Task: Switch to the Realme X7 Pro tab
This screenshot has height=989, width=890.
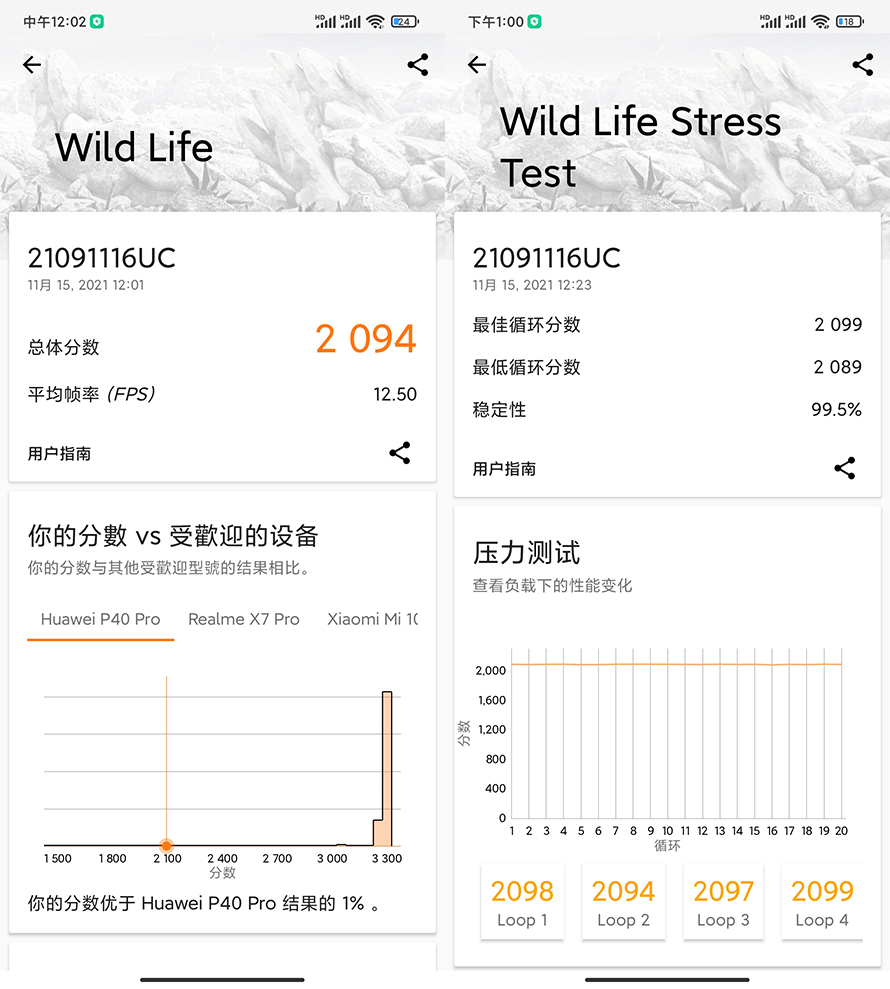Action: tap(243, 619)
